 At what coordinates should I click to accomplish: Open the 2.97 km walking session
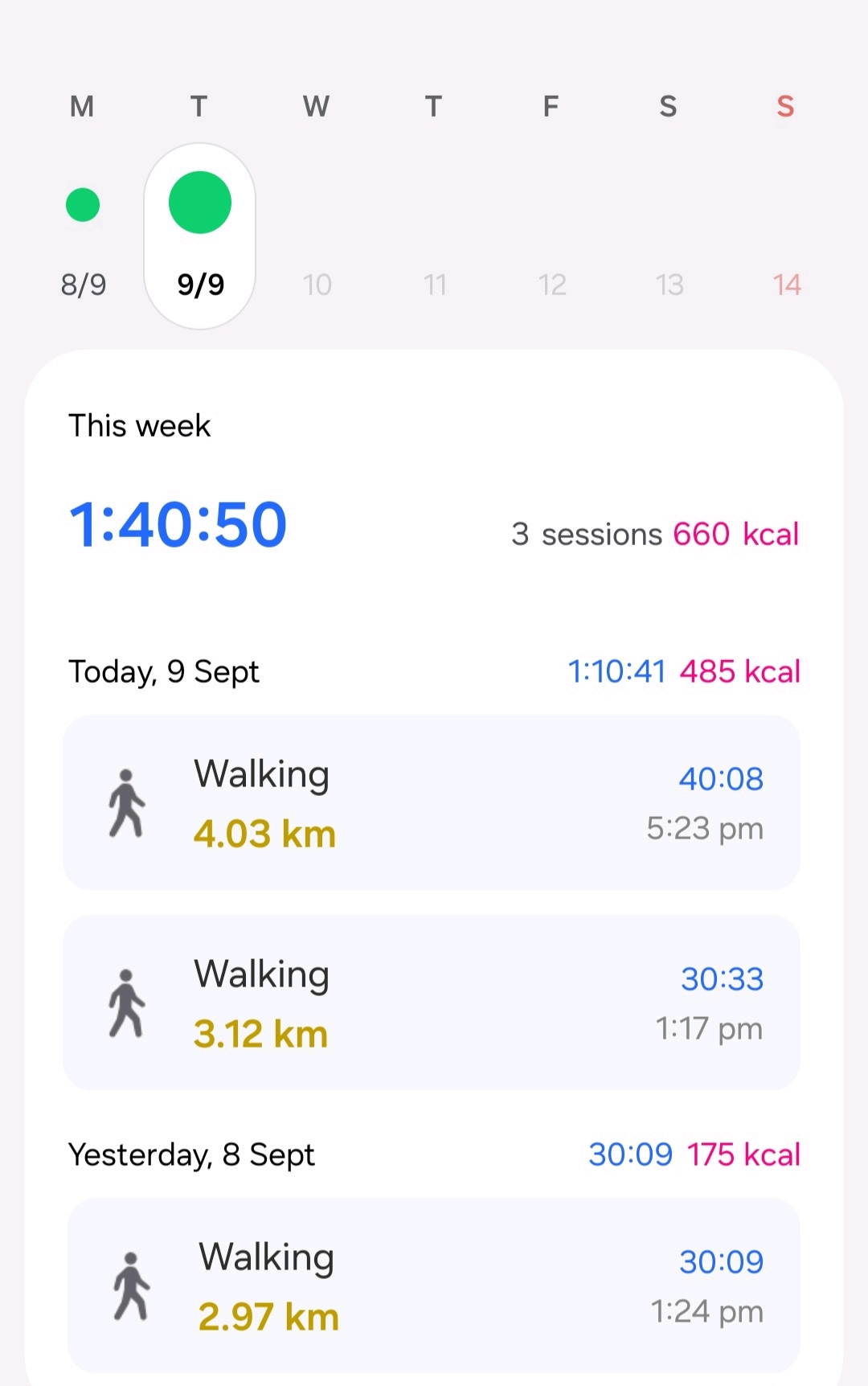434,1286
